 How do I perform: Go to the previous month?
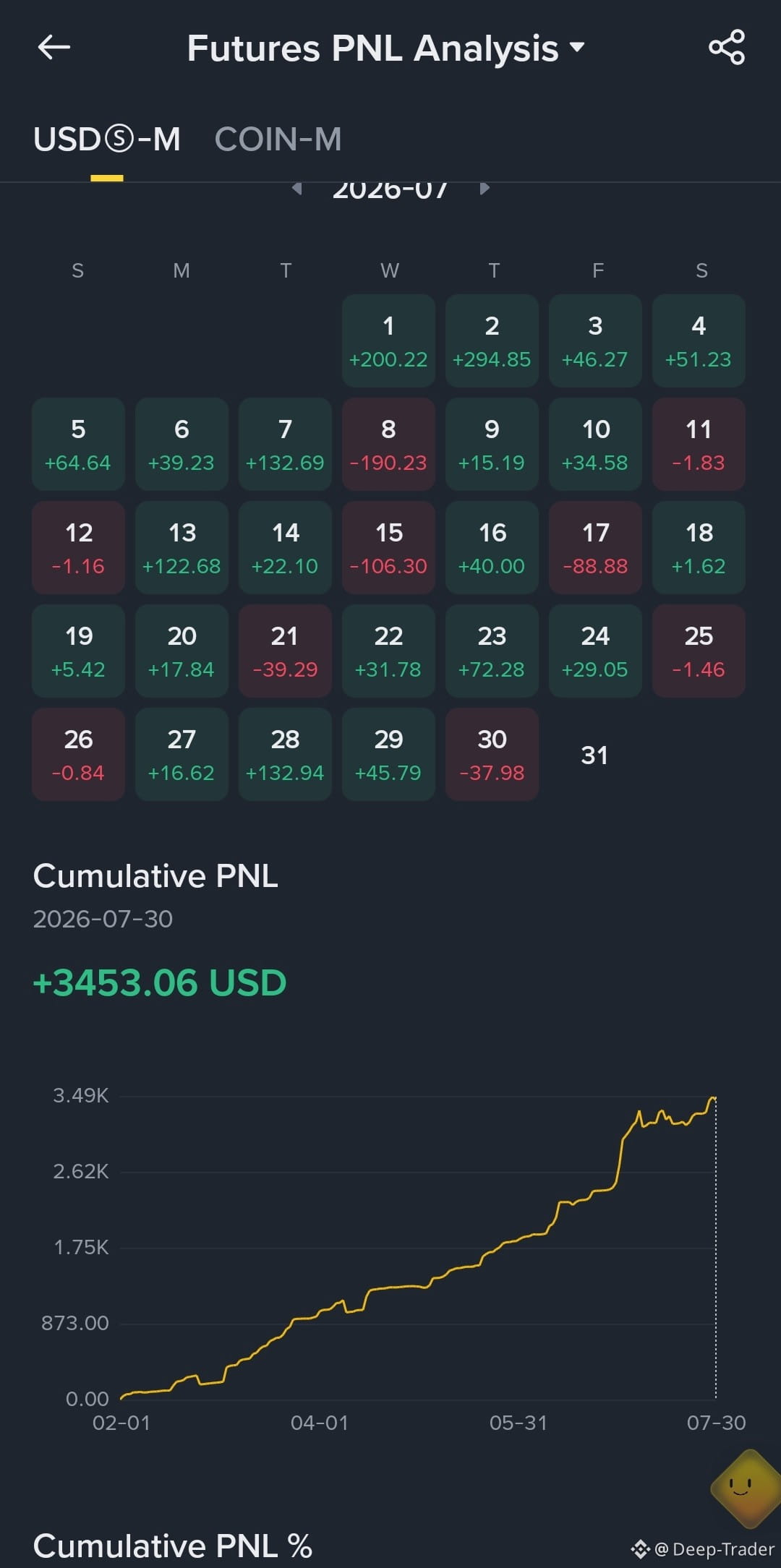[x=296, y=189]
